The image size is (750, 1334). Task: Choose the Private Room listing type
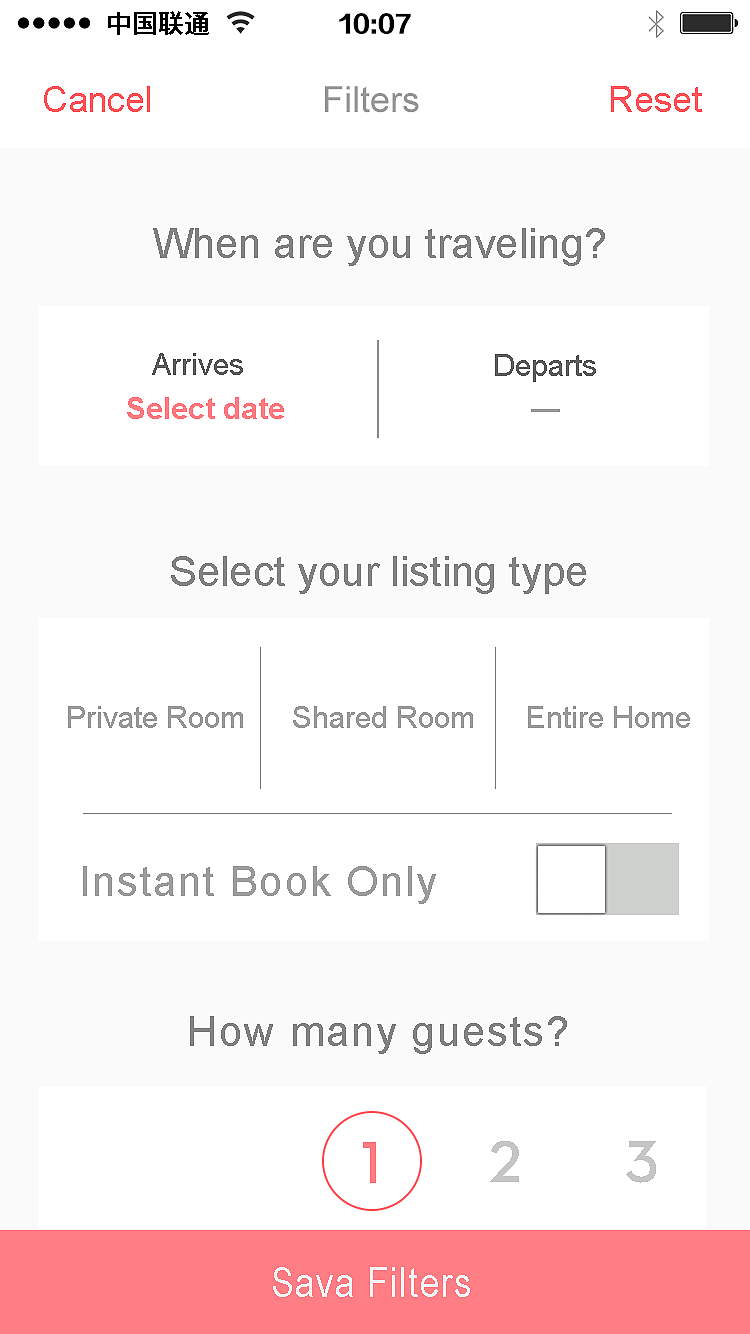point(155,718)
